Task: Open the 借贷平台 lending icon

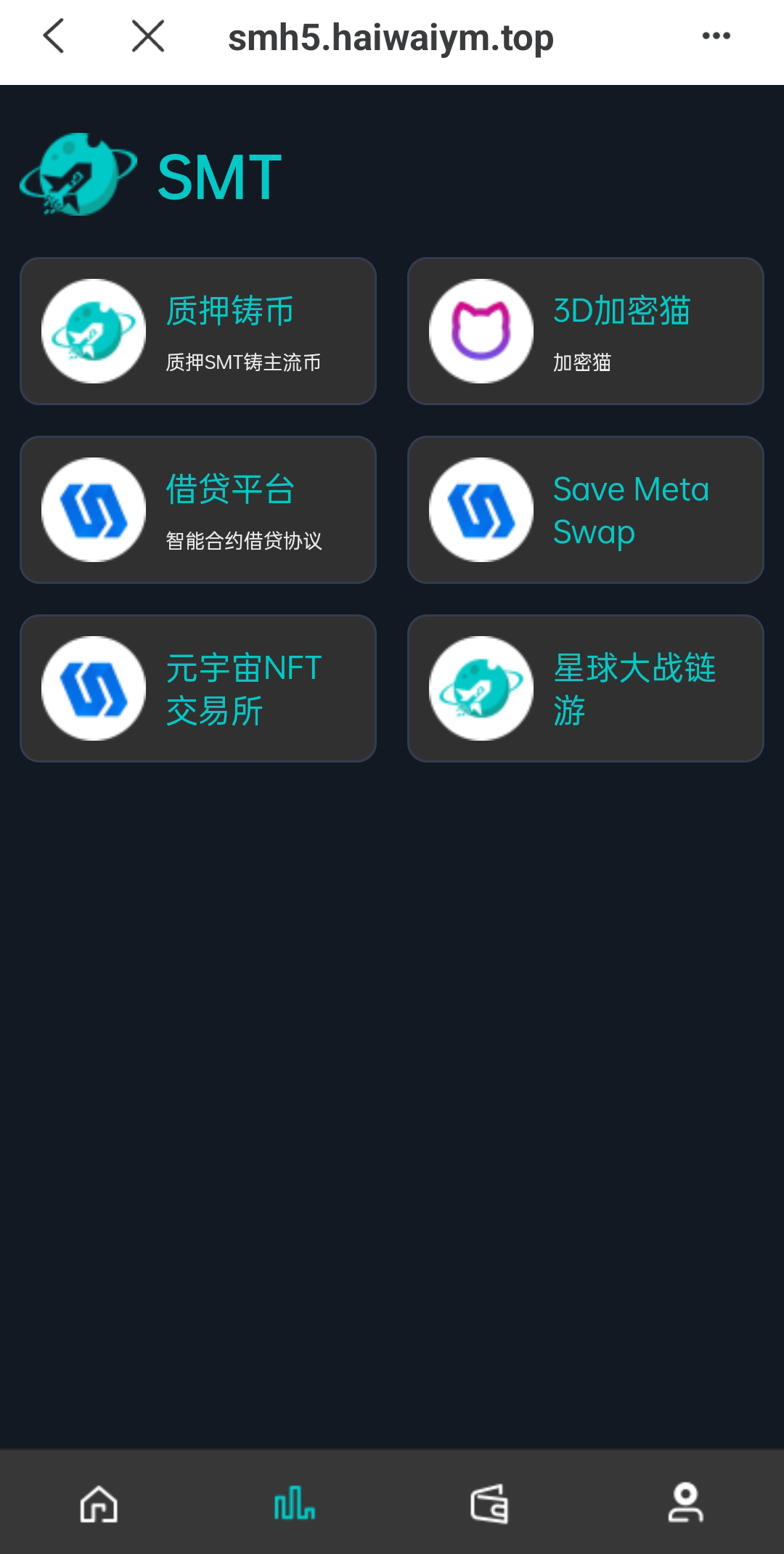Action: [94, 509]
